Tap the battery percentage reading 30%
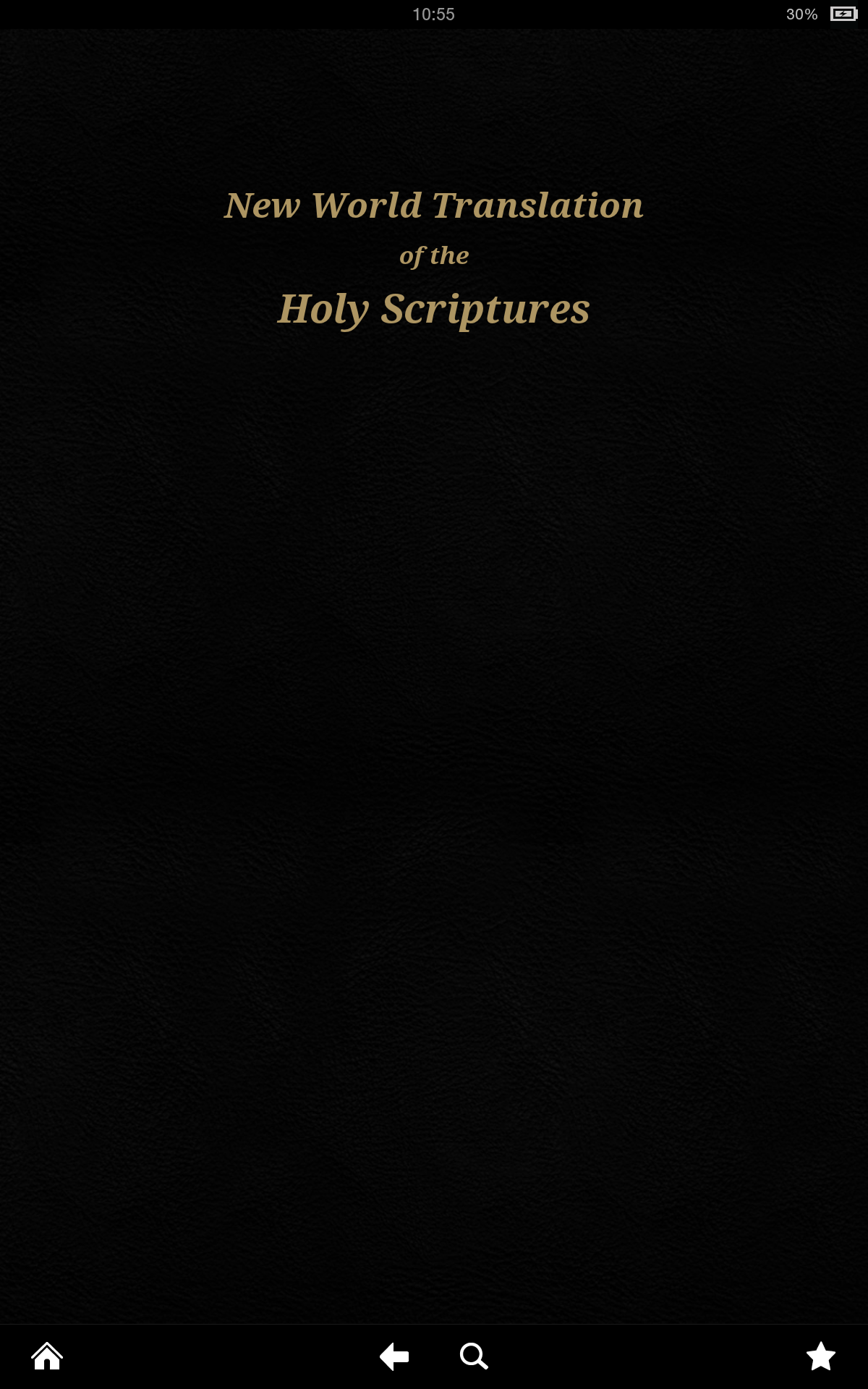Viewport: 868px width, 1389px height. point(801,13)
